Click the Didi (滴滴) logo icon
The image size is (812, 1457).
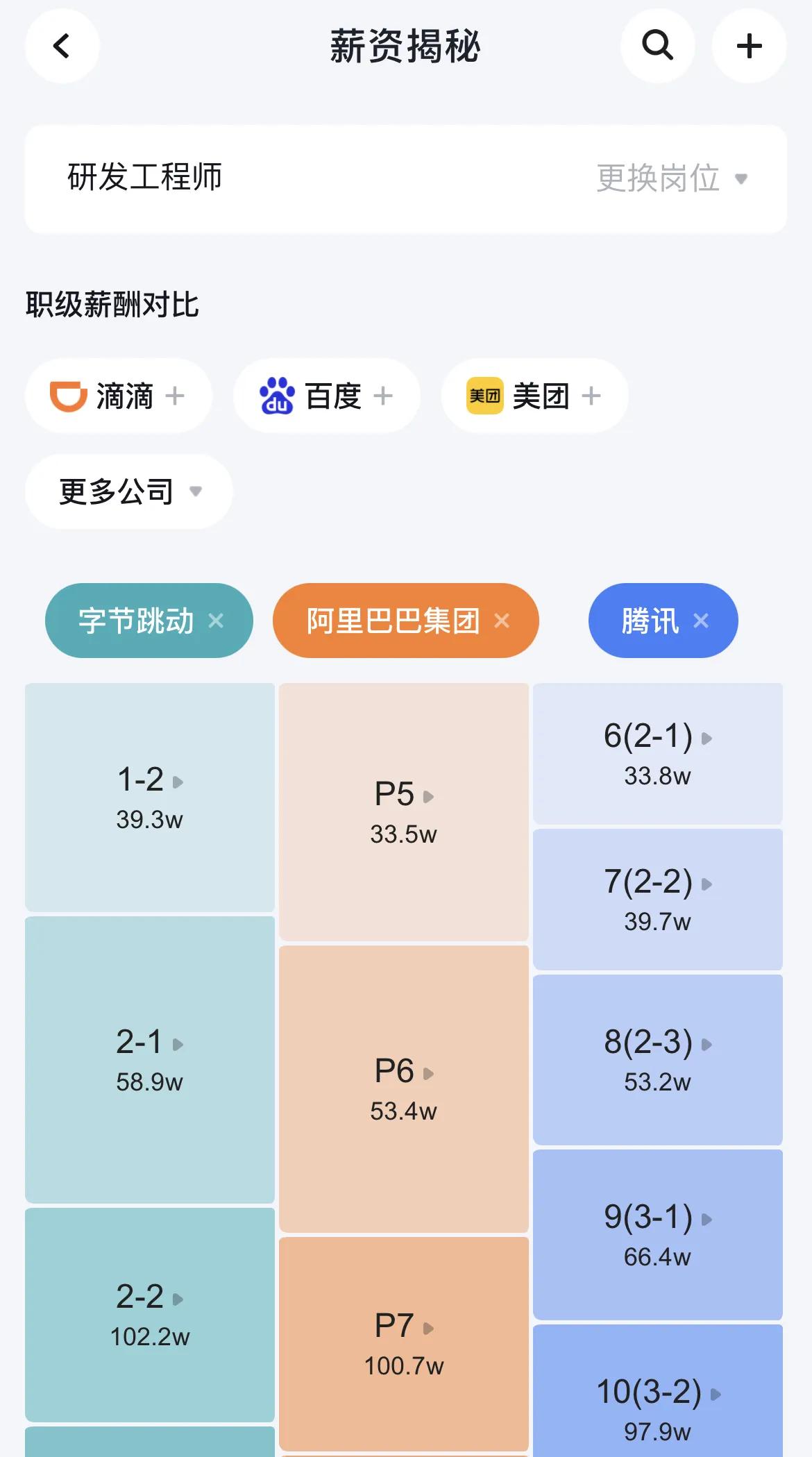pos(71,395)
